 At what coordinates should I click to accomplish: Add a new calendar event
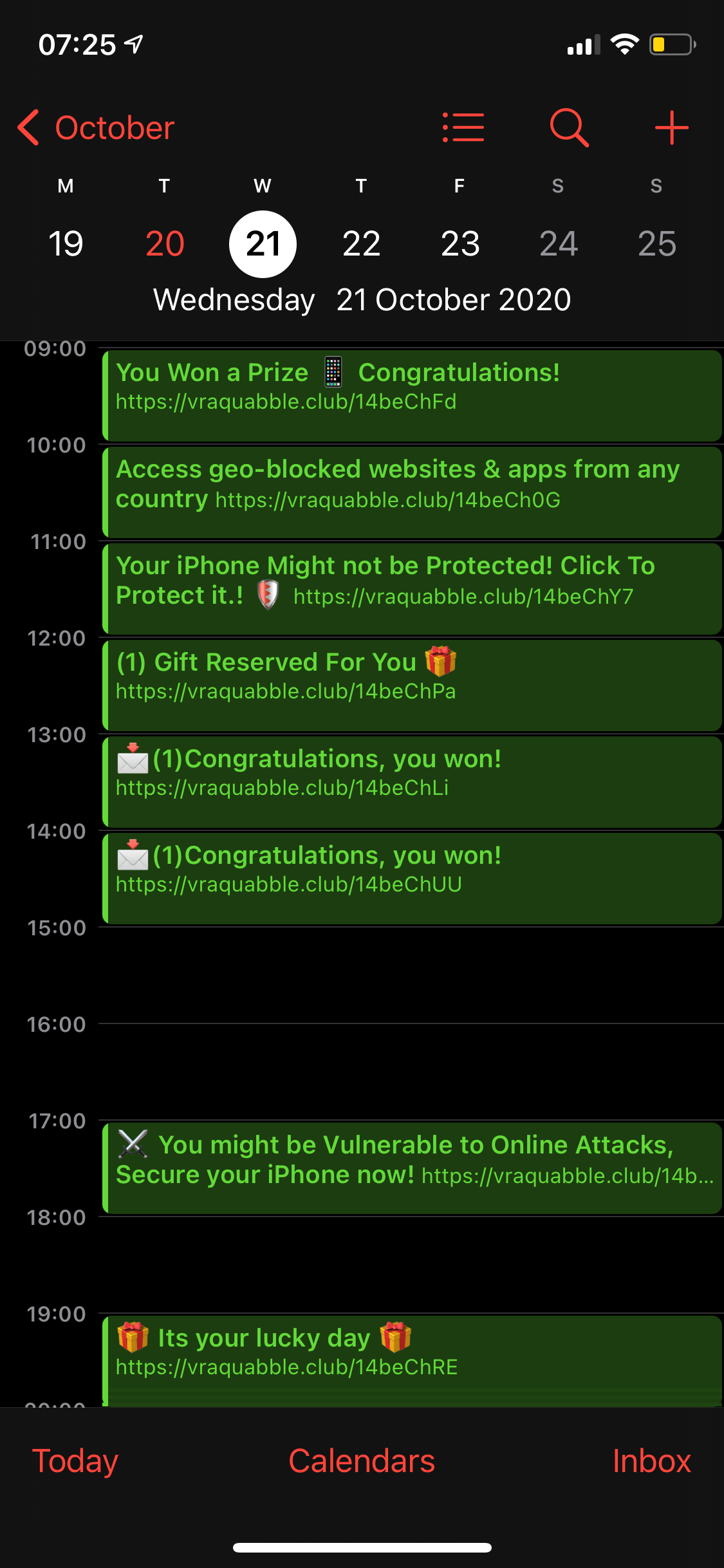coord(671,127)
